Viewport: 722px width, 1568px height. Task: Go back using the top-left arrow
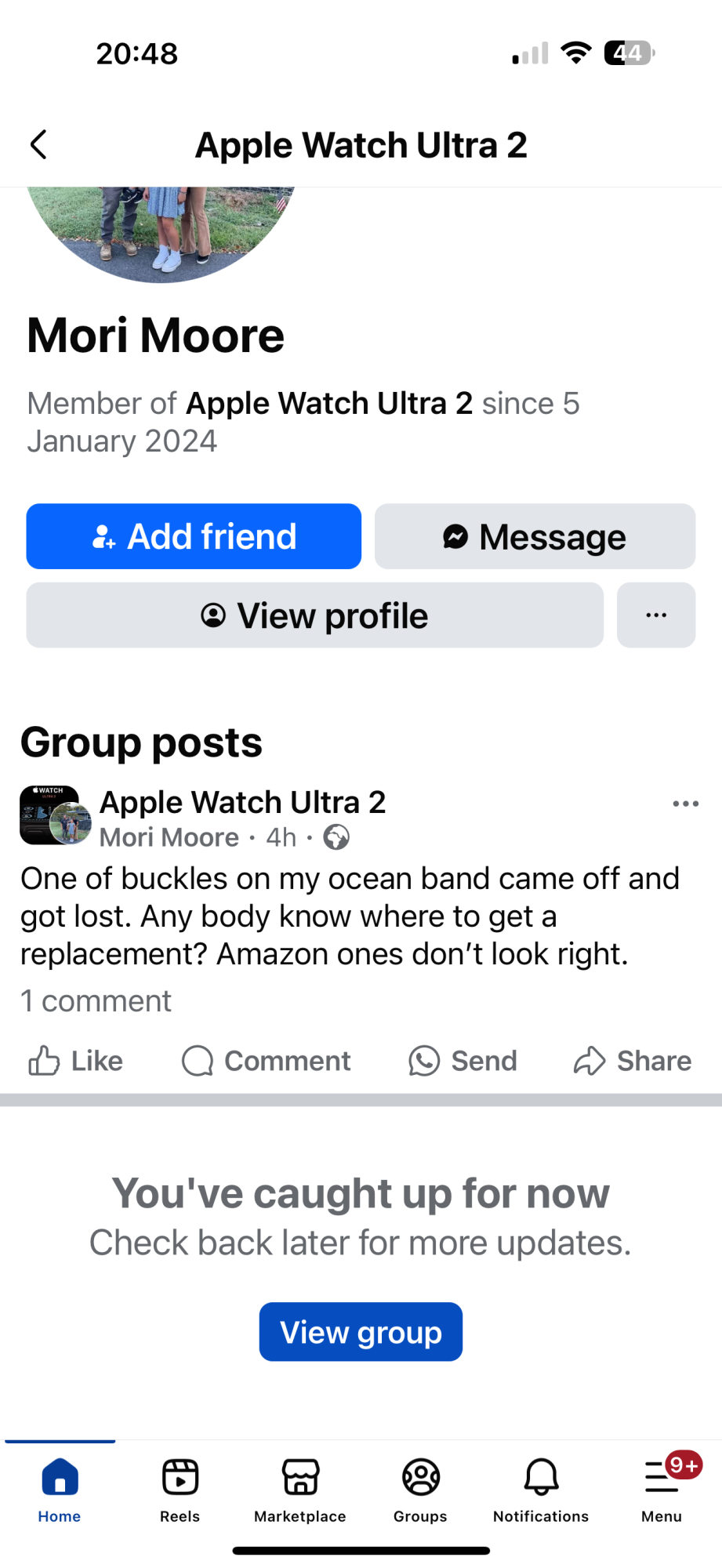coord(38,145)
